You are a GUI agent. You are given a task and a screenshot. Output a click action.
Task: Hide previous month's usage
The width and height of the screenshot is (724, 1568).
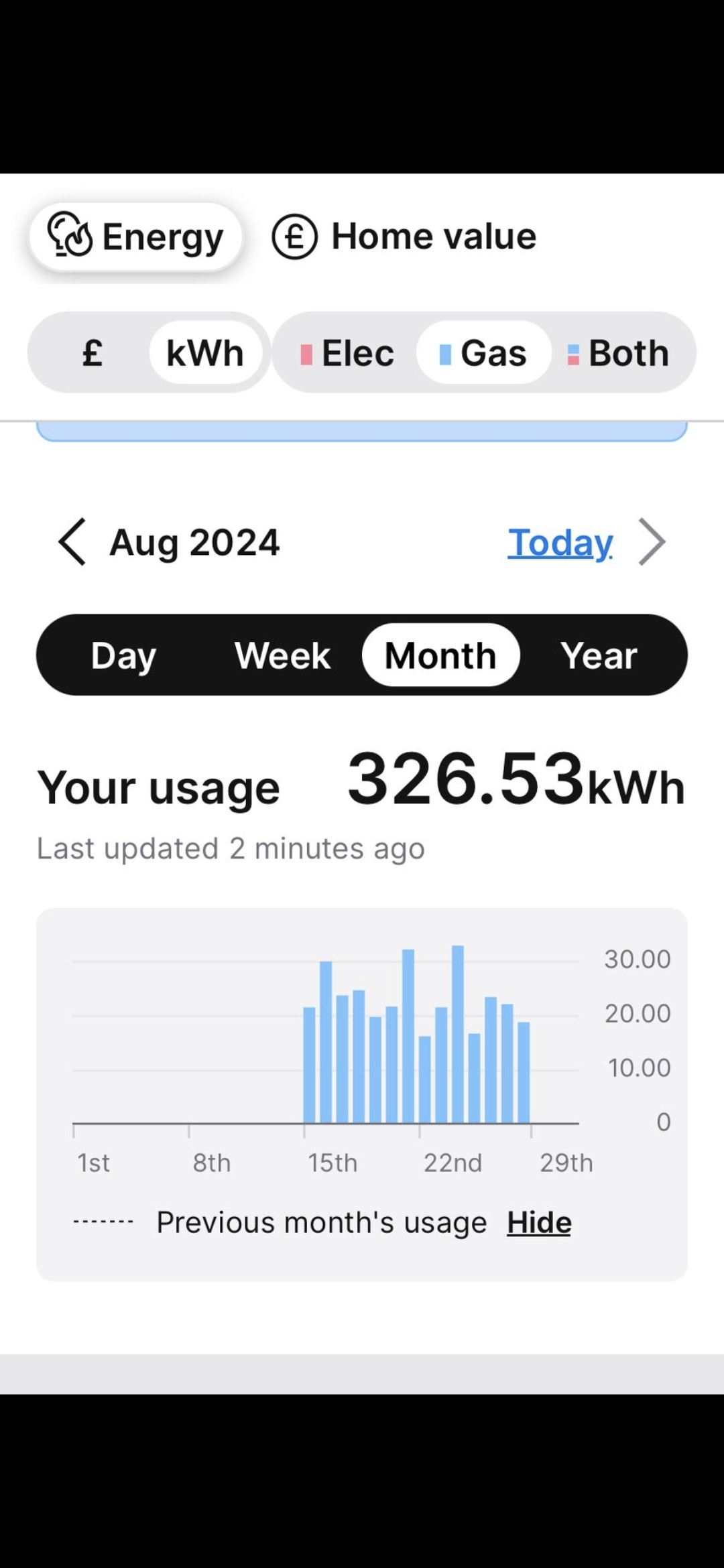click(x=539, y=1223)
